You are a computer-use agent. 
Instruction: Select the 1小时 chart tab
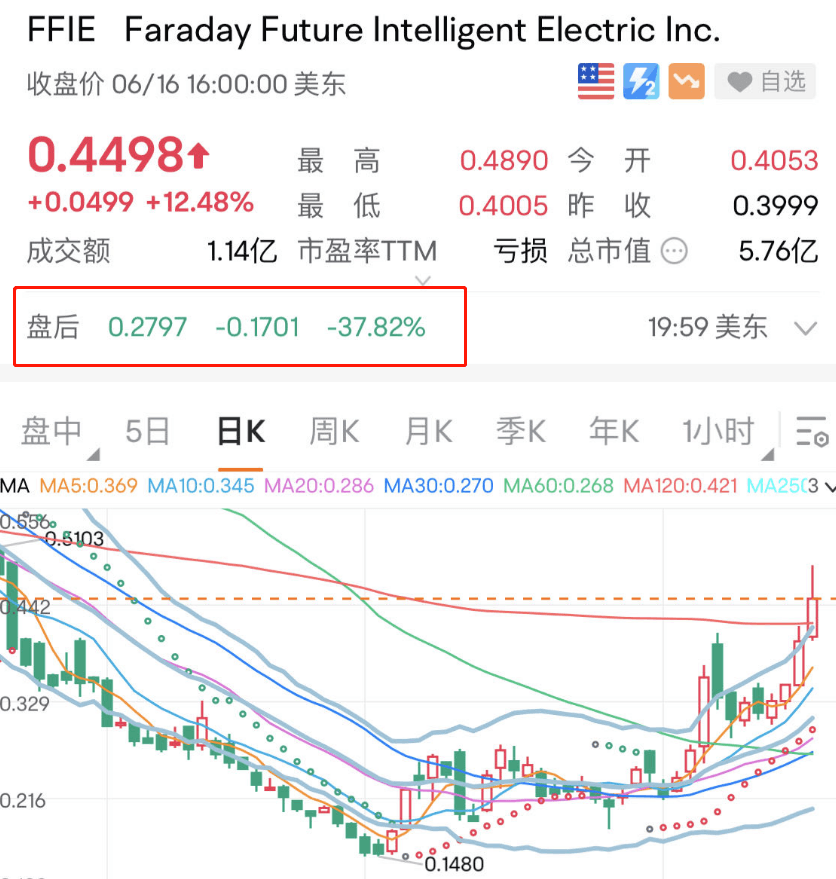(x=716, y=430)
